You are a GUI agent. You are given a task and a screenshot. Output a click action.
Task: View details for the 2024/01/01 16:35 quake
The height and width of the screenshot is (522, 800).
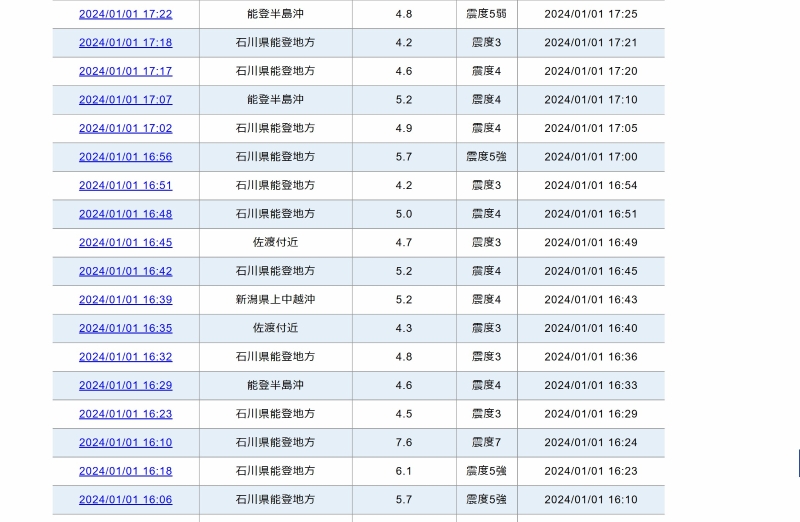click(125, 328)
